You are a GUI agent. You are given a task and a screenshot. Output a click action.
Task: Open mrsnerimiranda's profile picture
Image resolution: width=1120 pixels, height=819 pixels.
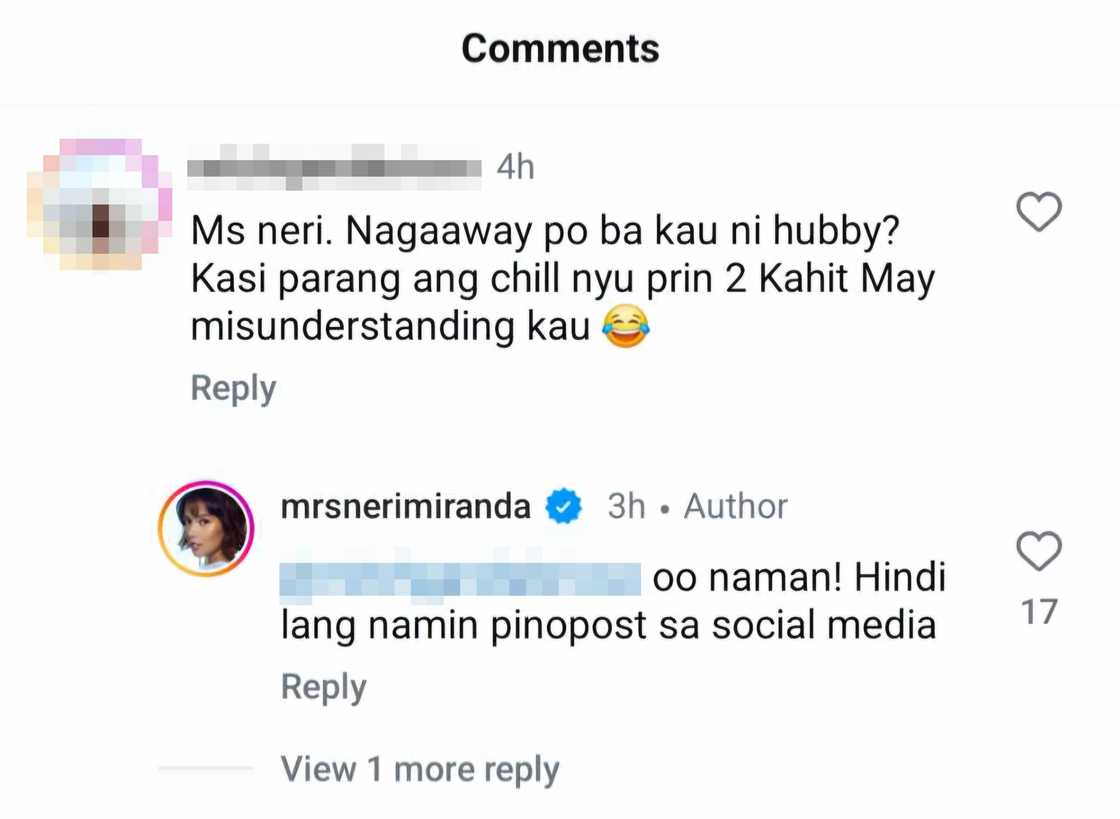(207, 528)
